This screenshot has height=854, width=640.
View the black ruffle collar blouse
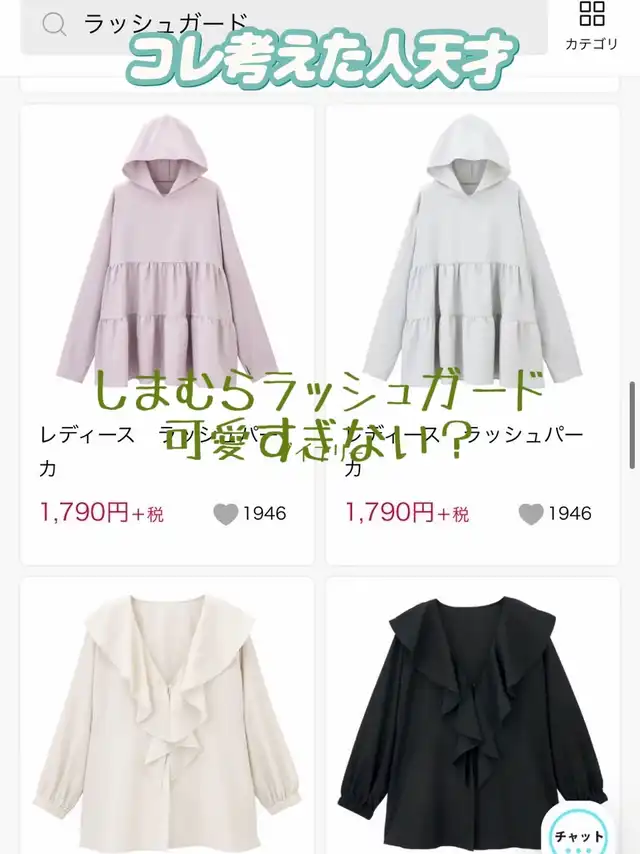472,716
